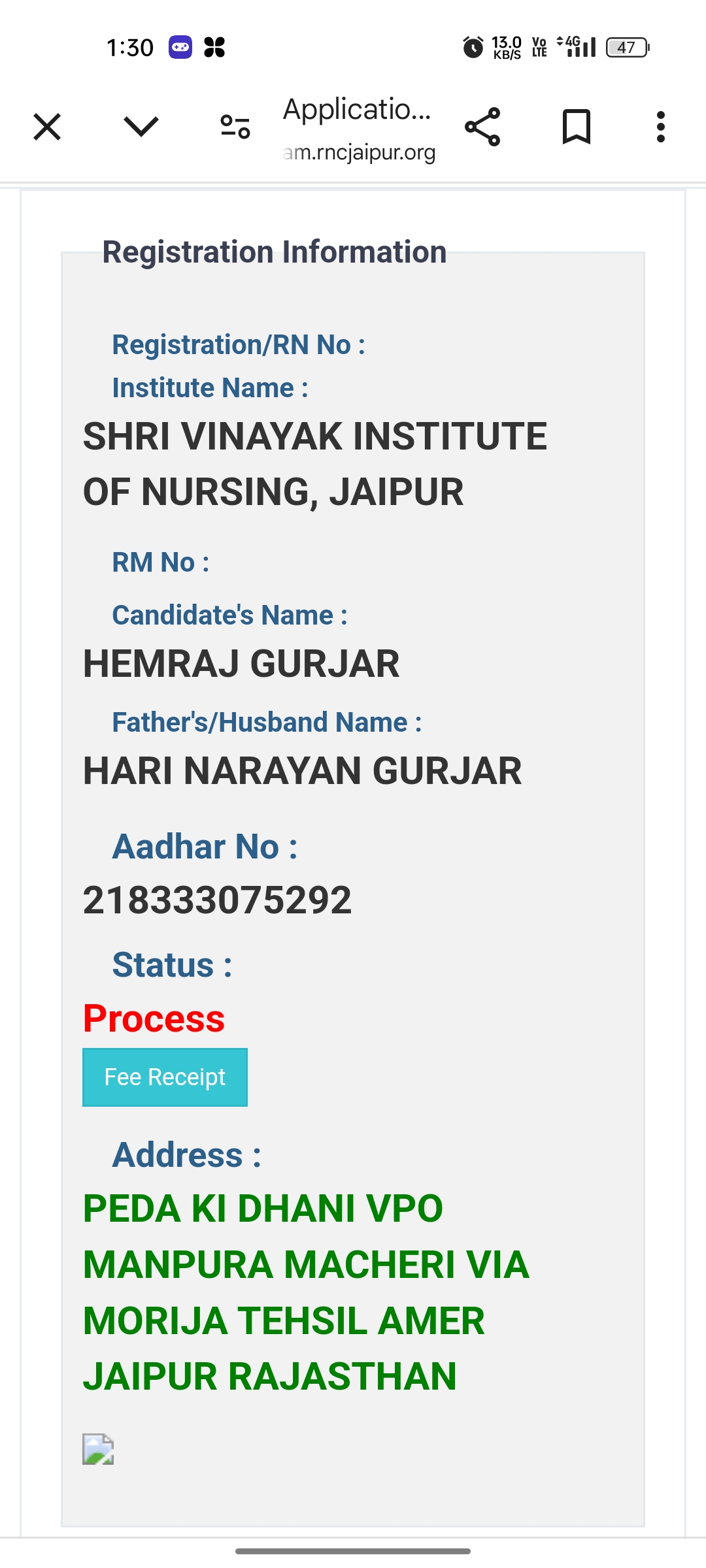Close the browser custom tab
This screenshot has height=1568, width=706.
coord(47,127)
